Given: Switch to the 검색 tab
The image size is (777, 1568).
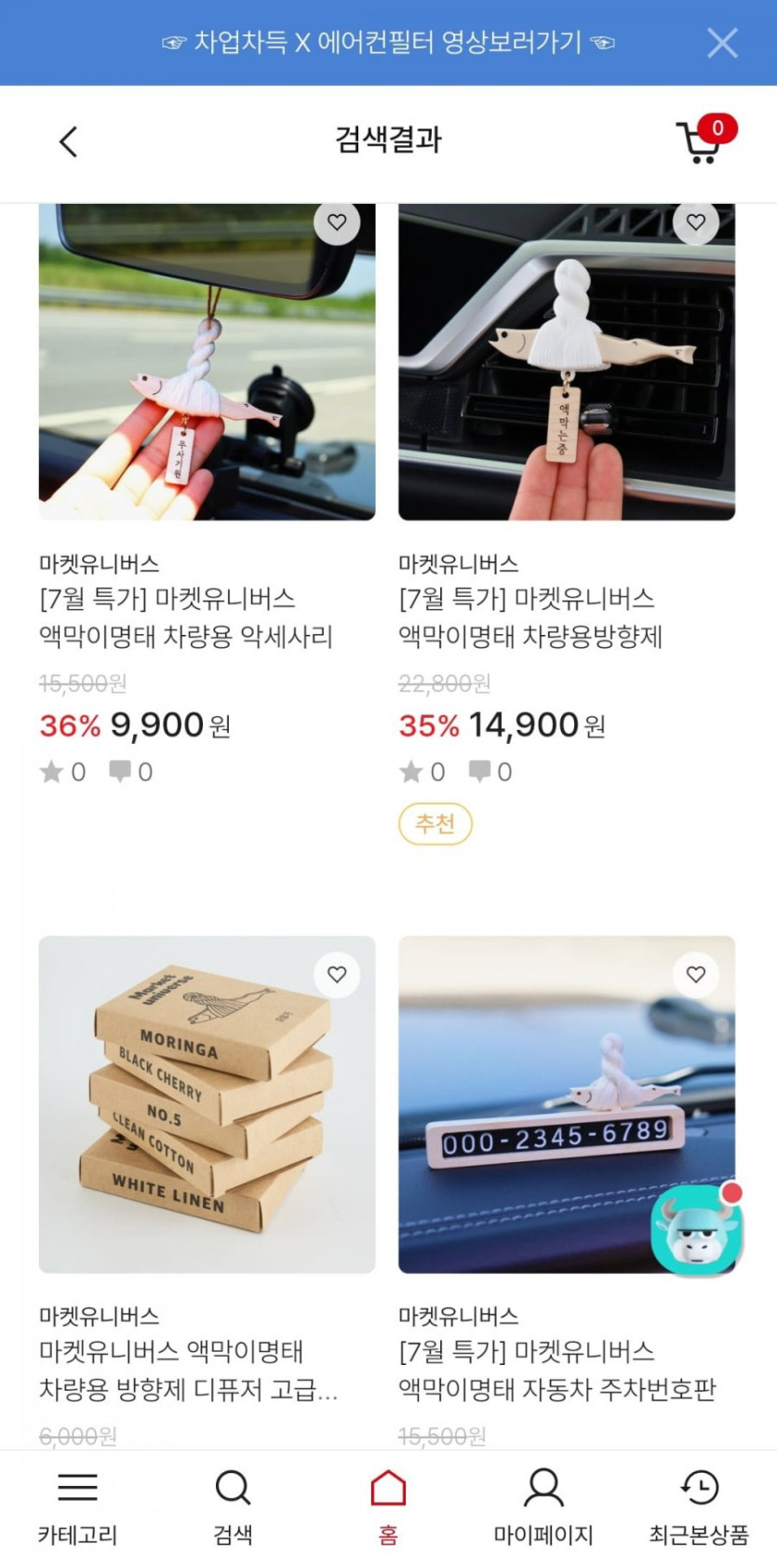Looking at the screenshot, I should tap(233, 1507).
